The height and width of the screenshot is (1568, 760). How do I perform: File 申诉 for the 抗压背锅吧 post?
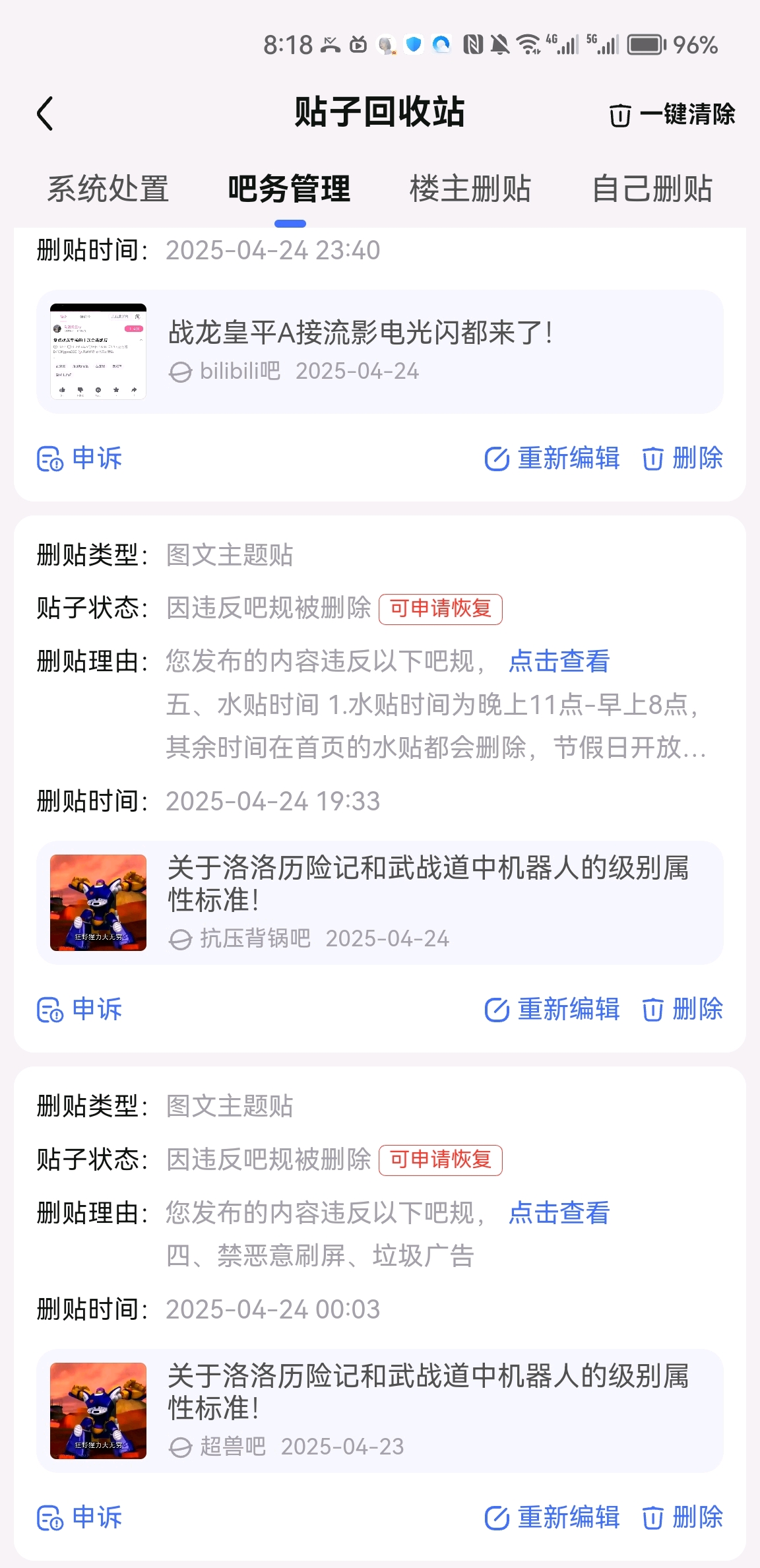coord(80,1009)
